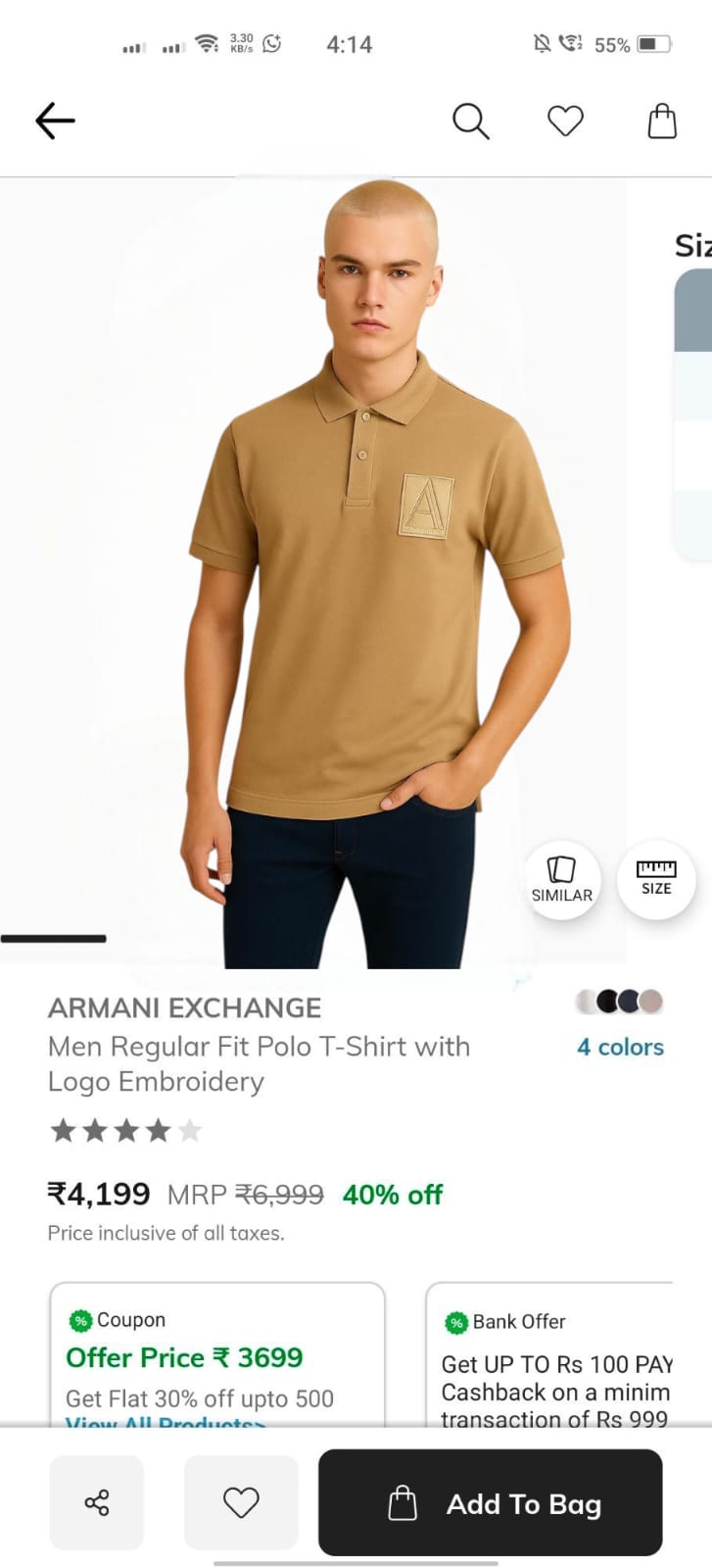
Task: Toggle the wishlist heart near Add To Bag
Action: pos(241,1501)
